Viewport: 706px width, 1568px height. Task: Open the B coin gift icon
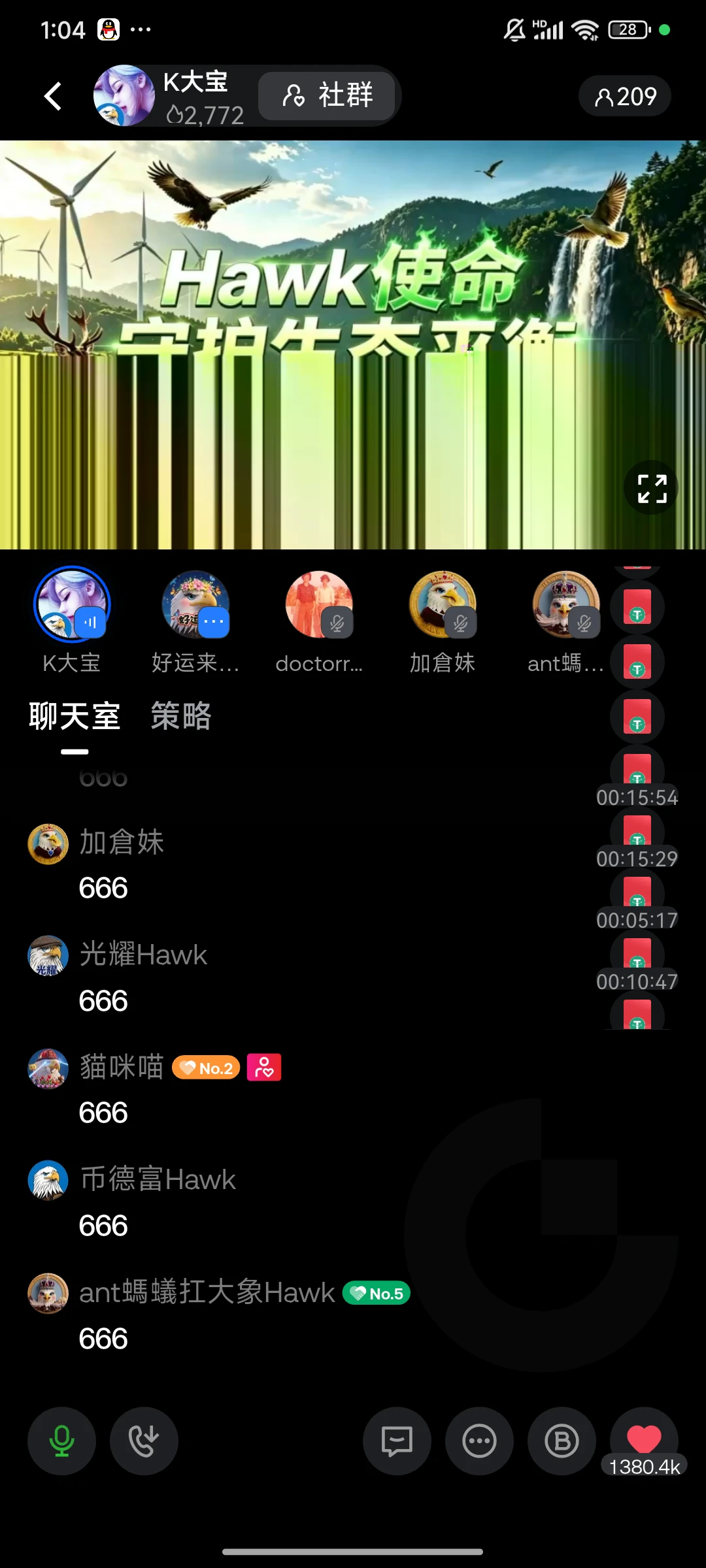click(x=562, y=1441)
